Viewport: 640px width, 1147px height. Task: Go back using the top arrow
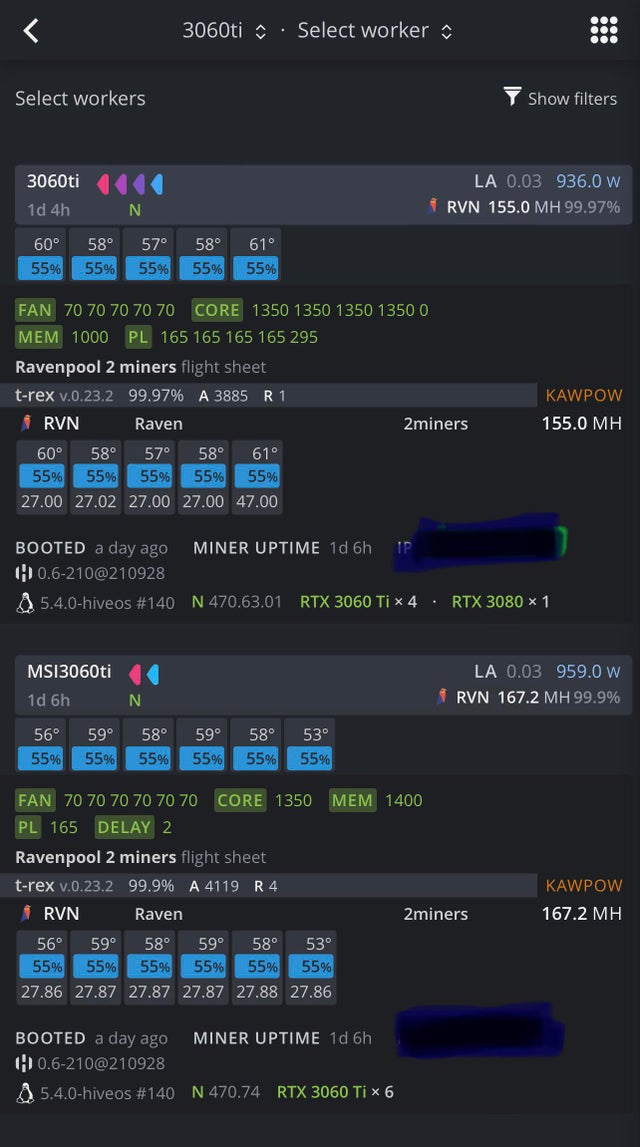click(31, 31)
